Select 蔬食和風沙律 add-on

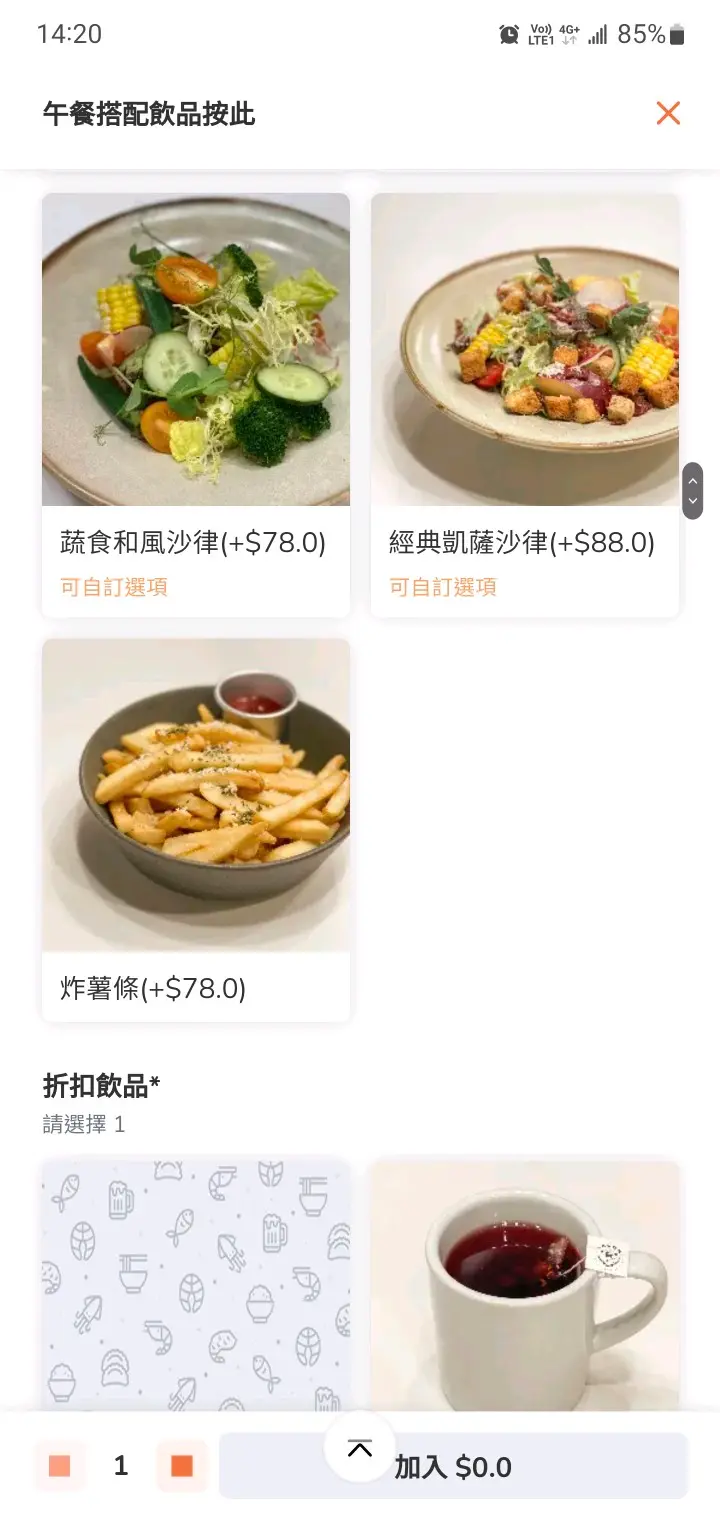point(195,404)
